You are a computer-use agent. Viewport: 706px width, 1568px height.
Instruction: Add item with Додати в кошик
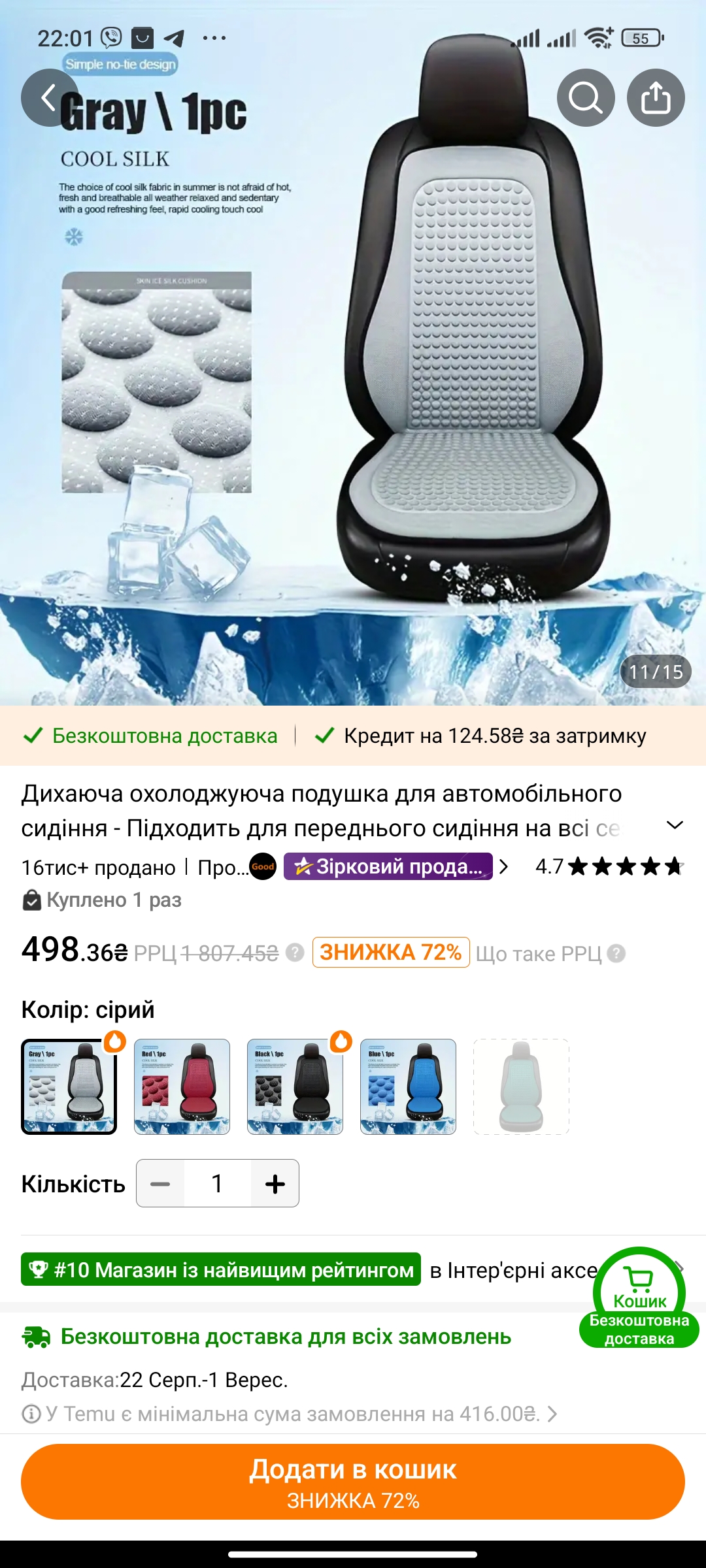353,1482
